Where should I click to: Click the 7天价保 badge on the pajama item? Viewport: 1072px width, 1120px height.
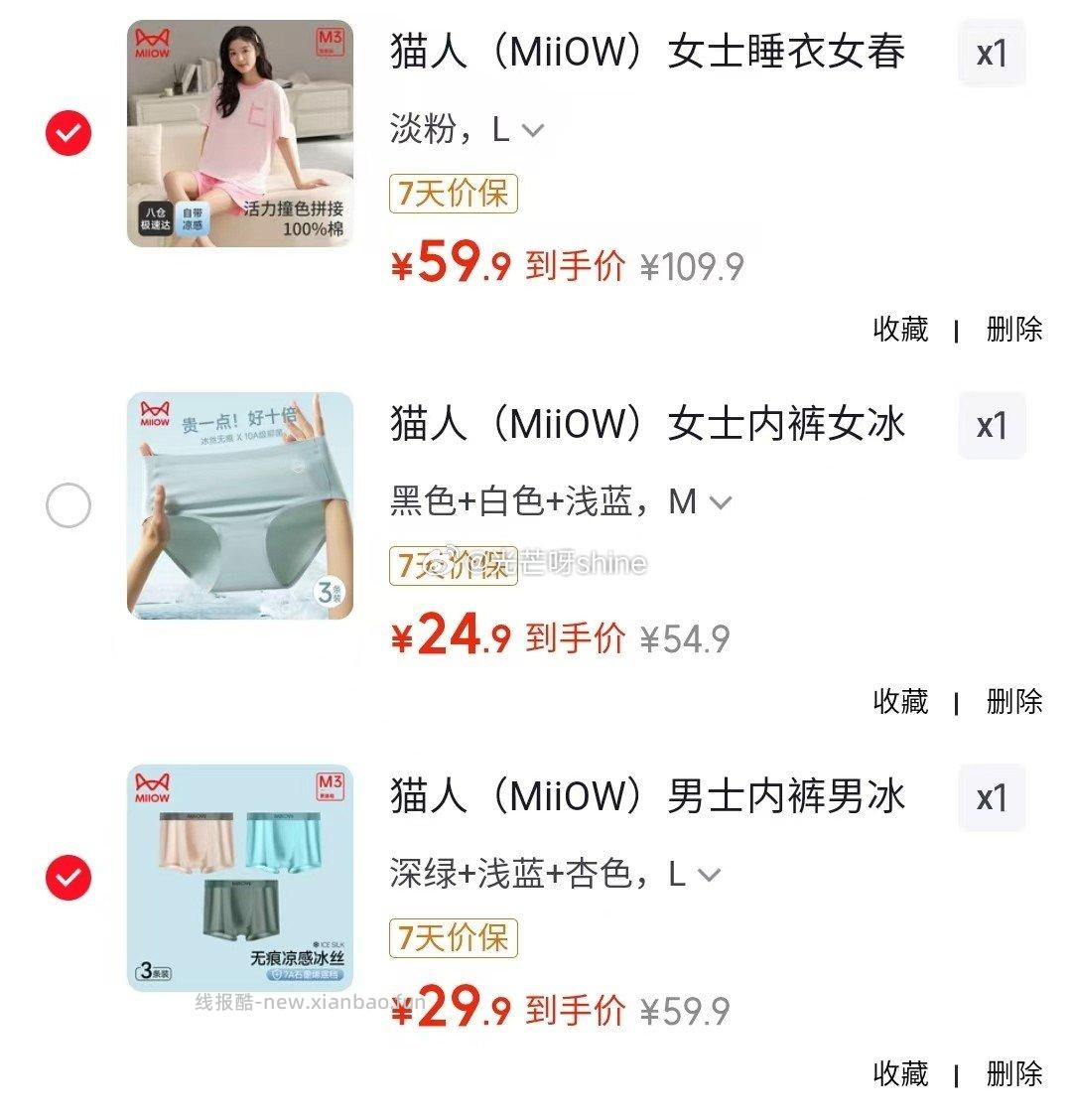(452, 194)
